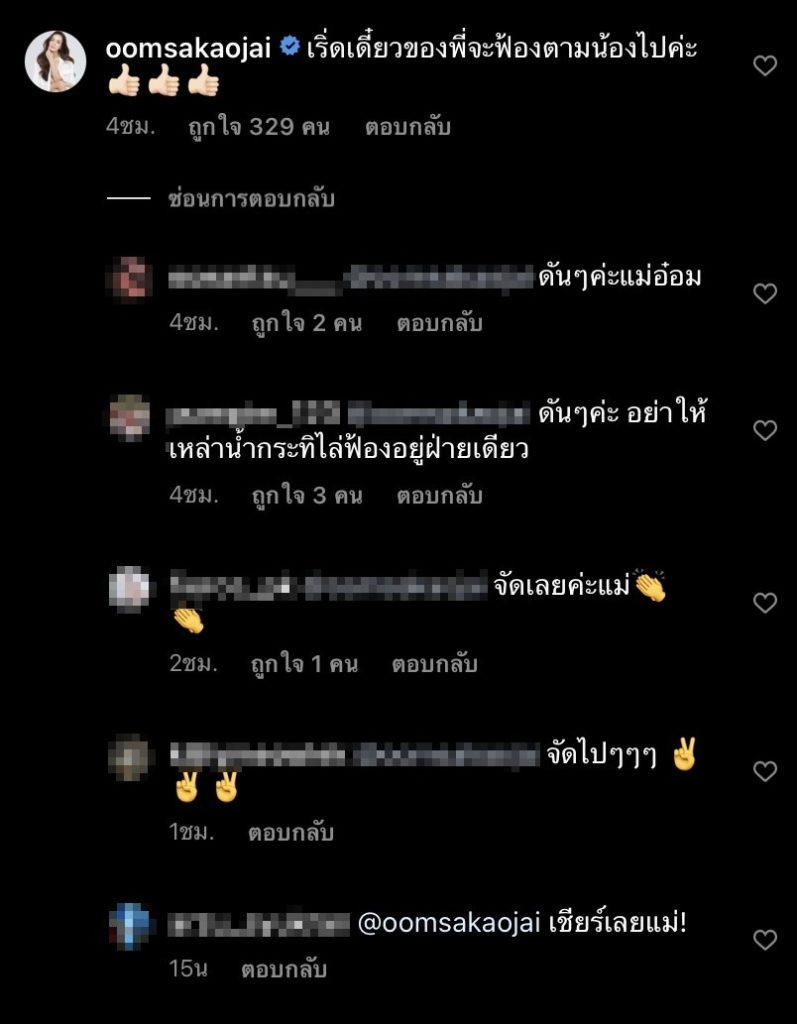Reply to the comment เชียร์เลยแม่!

(x=283, y=969)
